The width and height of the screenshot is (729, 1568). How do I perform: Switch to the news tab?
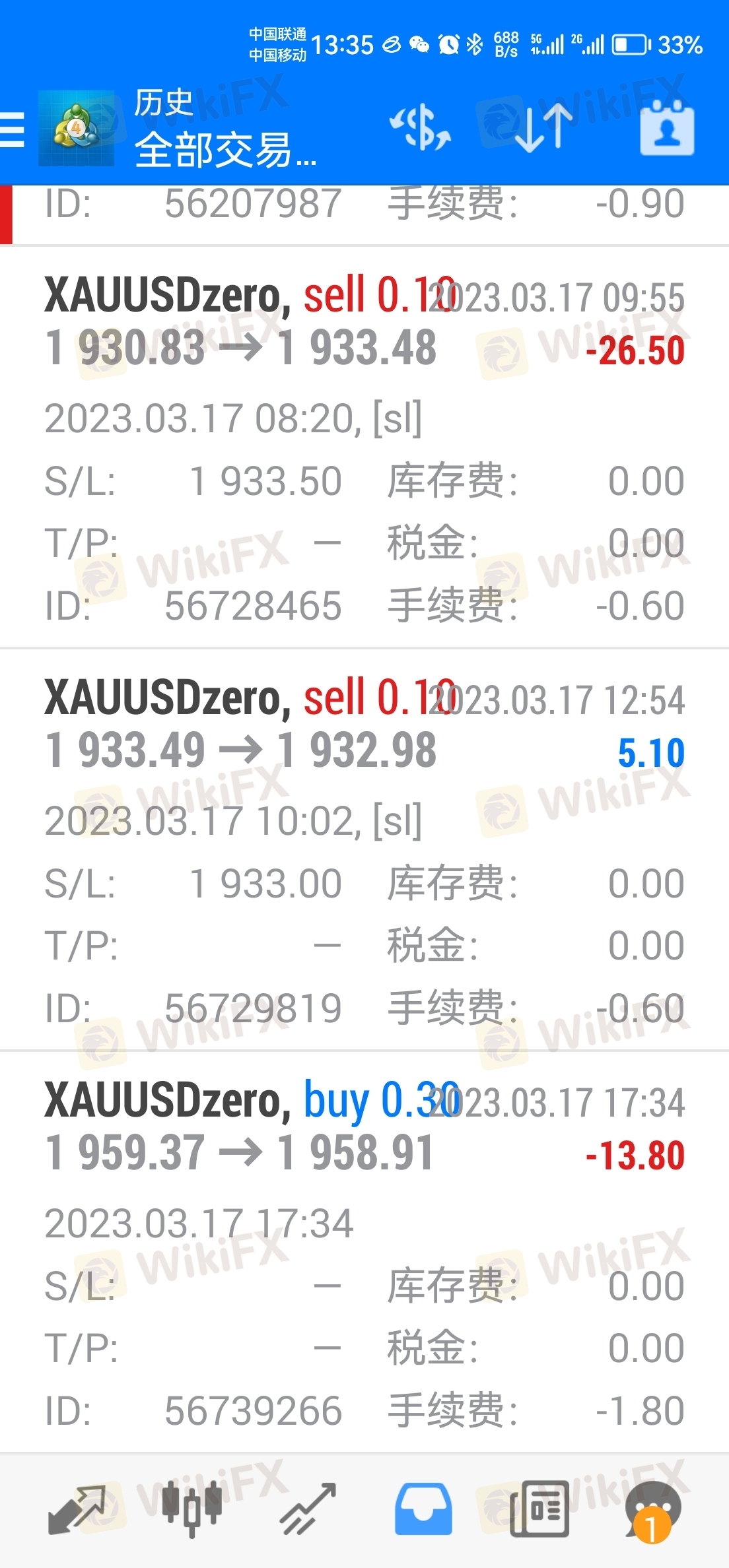point(539,1510)
